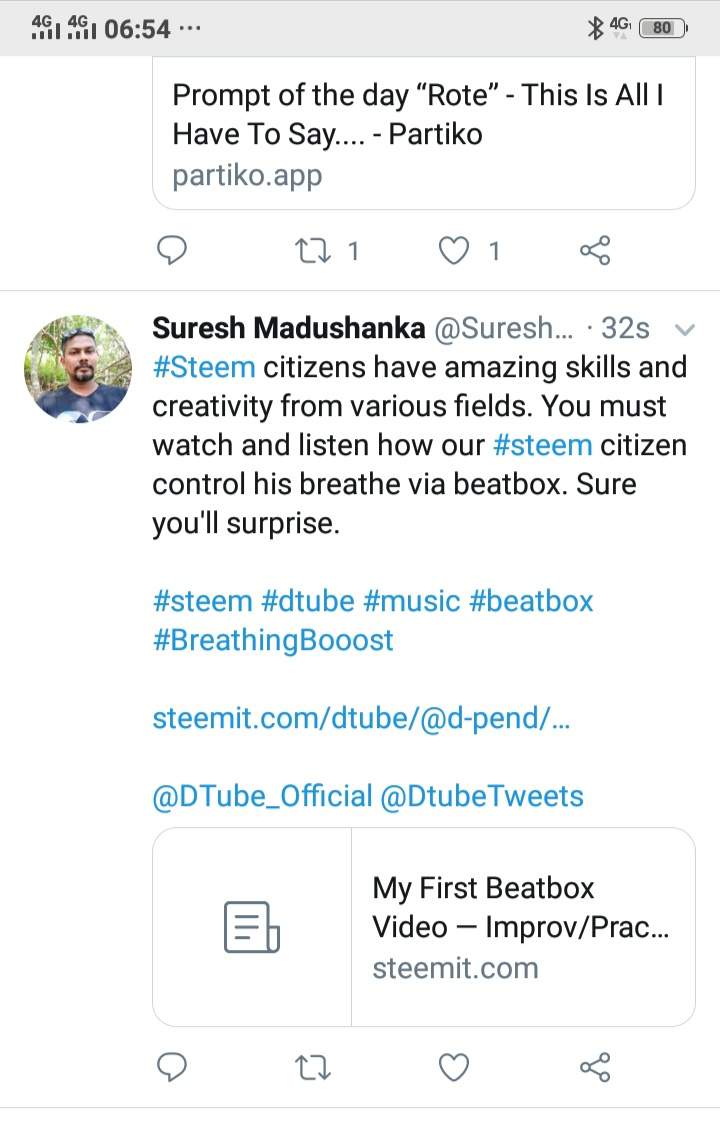Open Suresh Madushanka's profile photo

[77, 368]
